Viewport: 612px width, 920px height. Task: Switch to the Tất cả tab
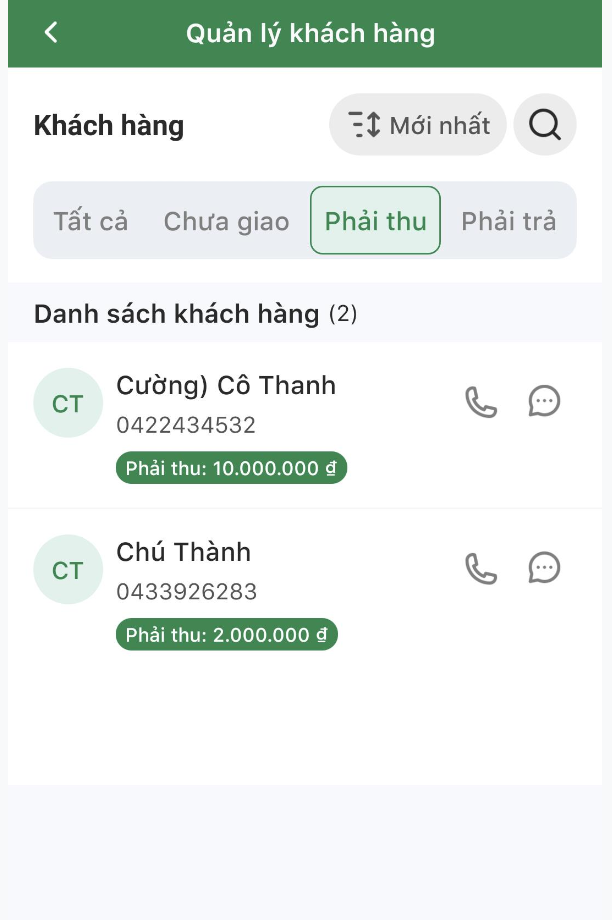91,221
